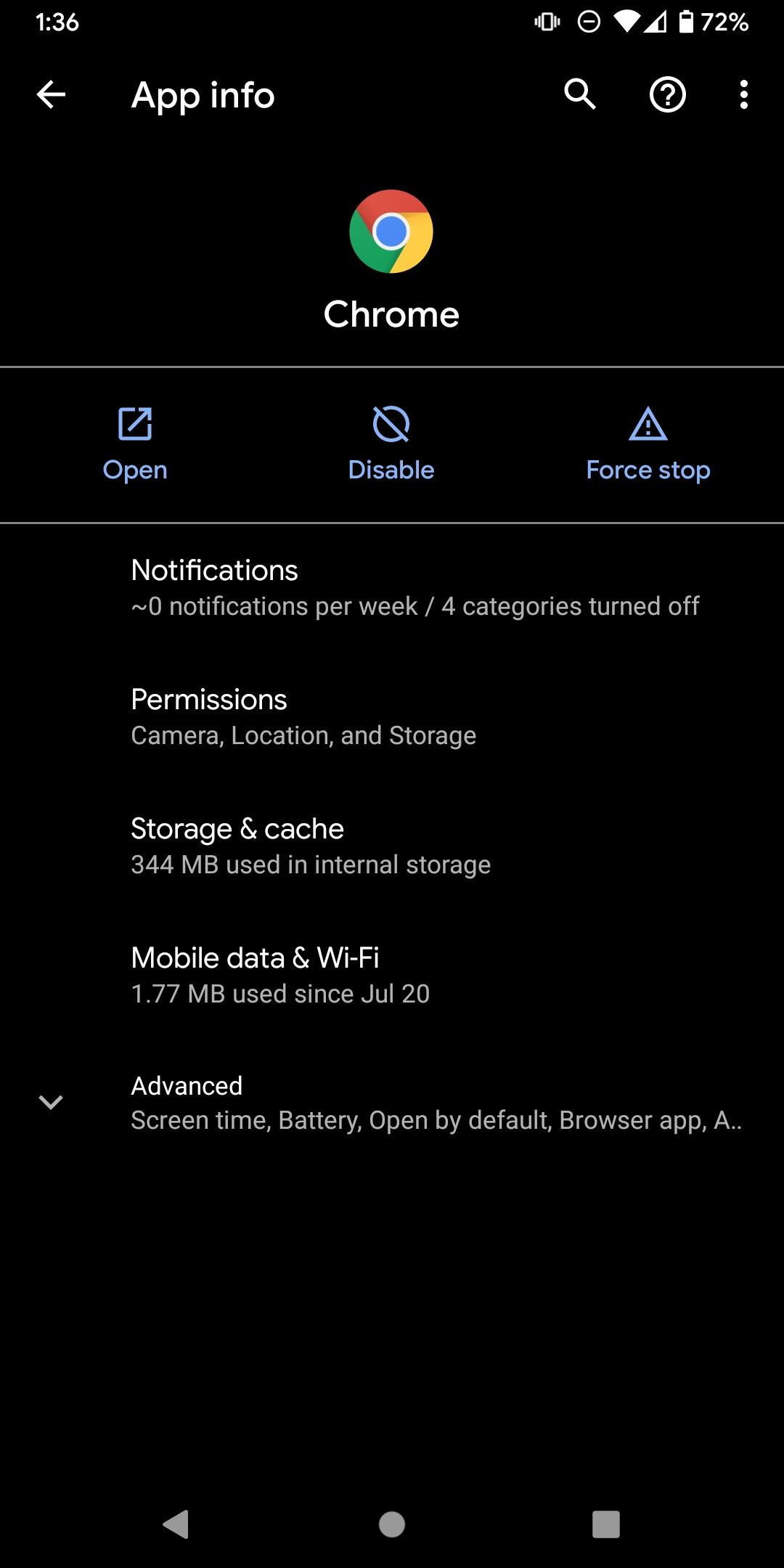
Task: Tap the home circle navigation button
Action: (x=392, y=1521)
